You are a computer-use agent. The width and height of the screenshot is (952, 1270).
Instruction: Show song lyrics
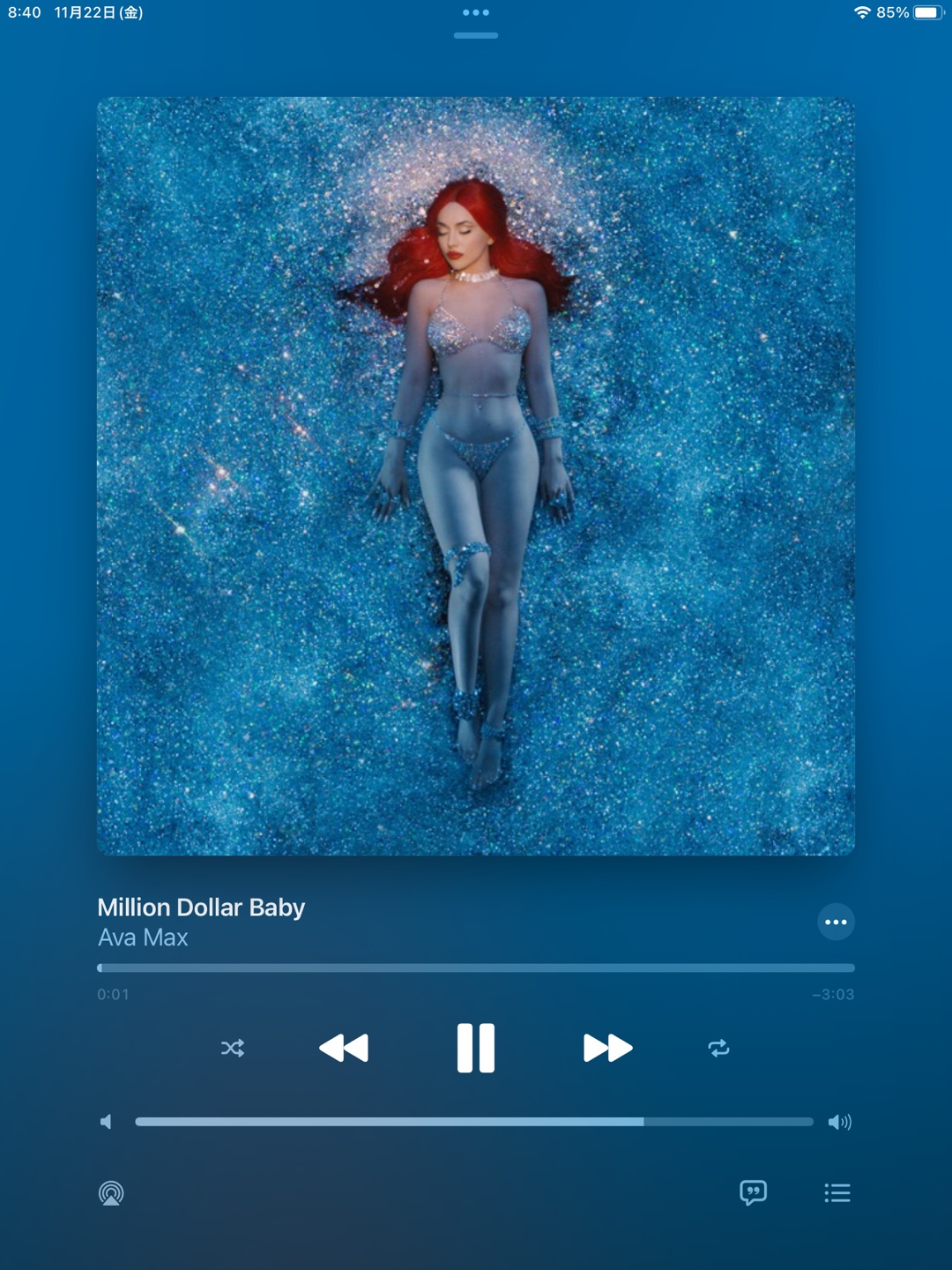pyautogui.click(x=753, y=1193)
